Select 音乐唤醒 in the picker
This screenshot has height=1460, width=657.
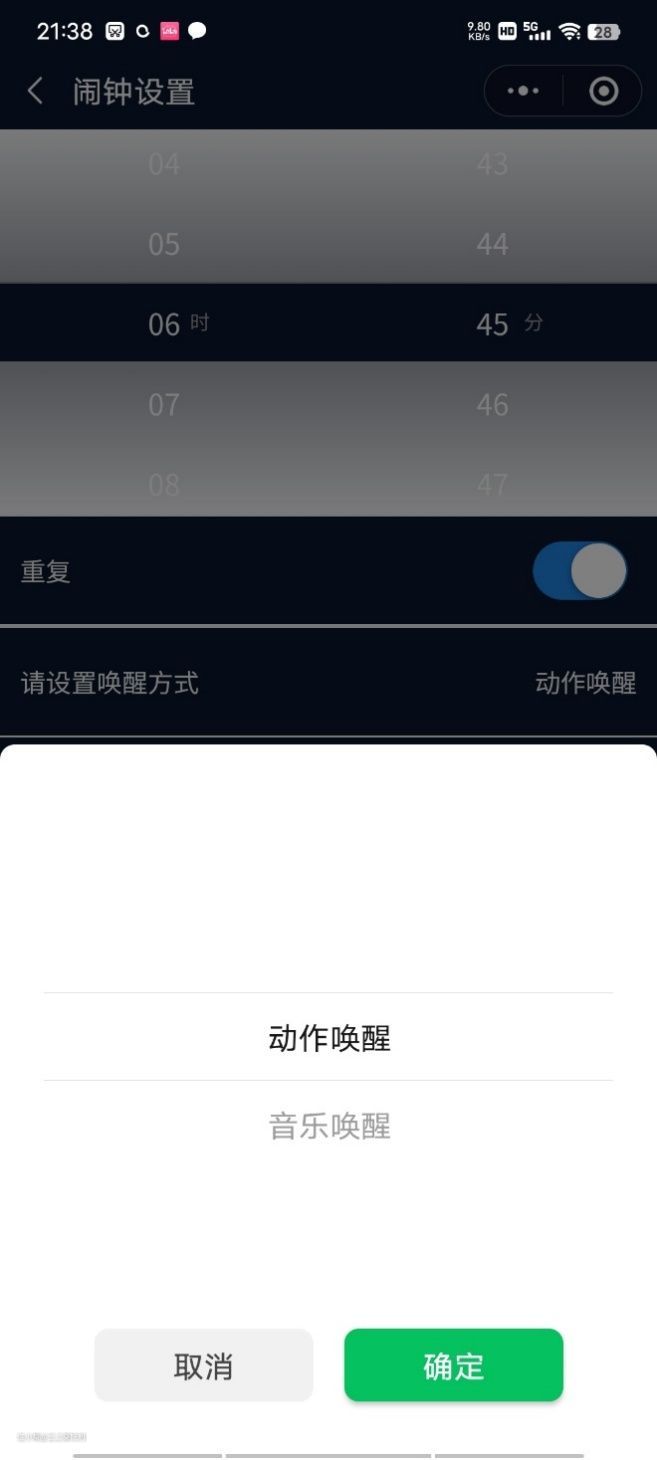pos(329,1126)
